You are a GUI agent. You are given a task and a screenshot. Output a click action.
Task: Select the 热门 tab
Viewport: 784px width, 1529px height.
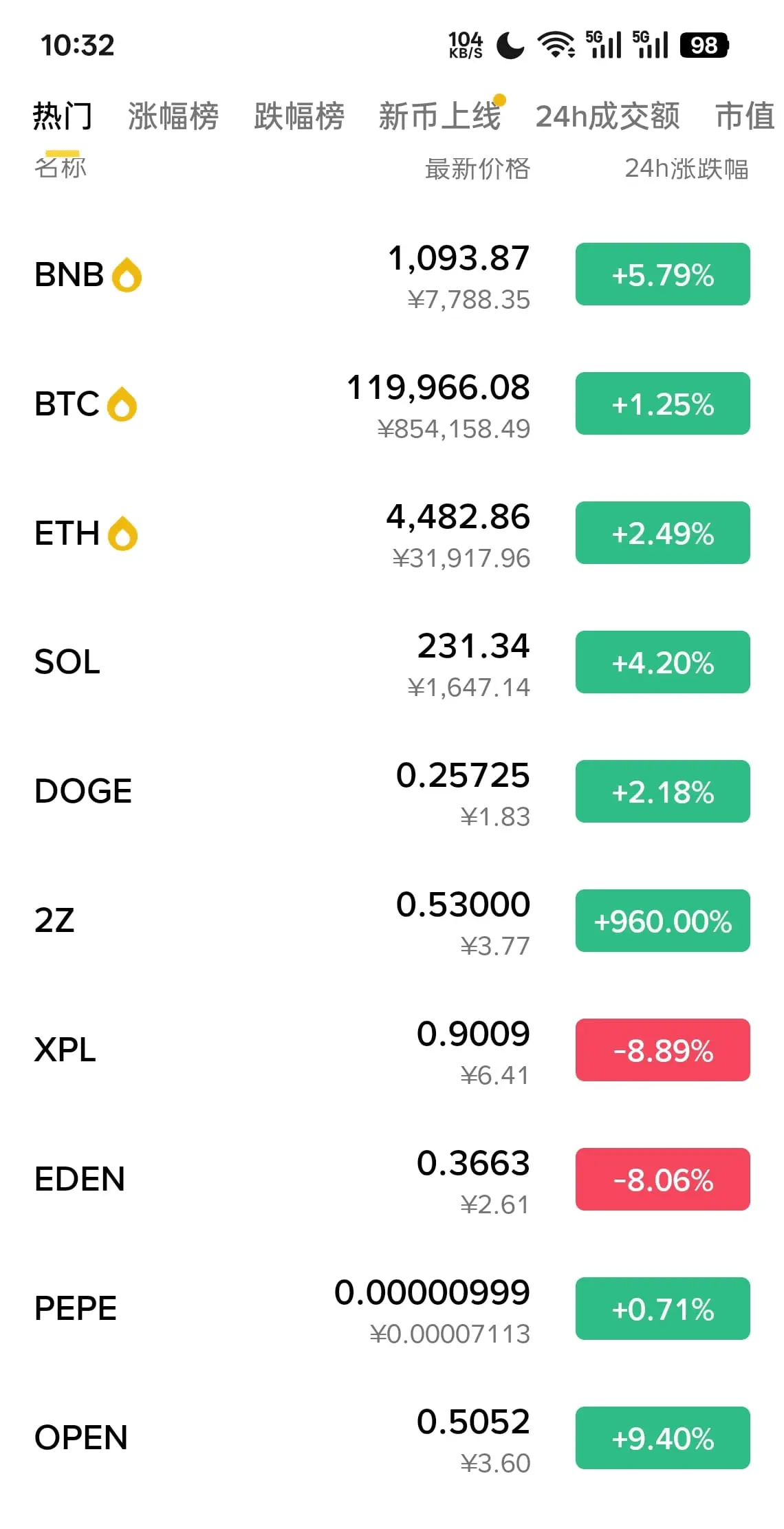pyautogui.click(x=62, y=116)
